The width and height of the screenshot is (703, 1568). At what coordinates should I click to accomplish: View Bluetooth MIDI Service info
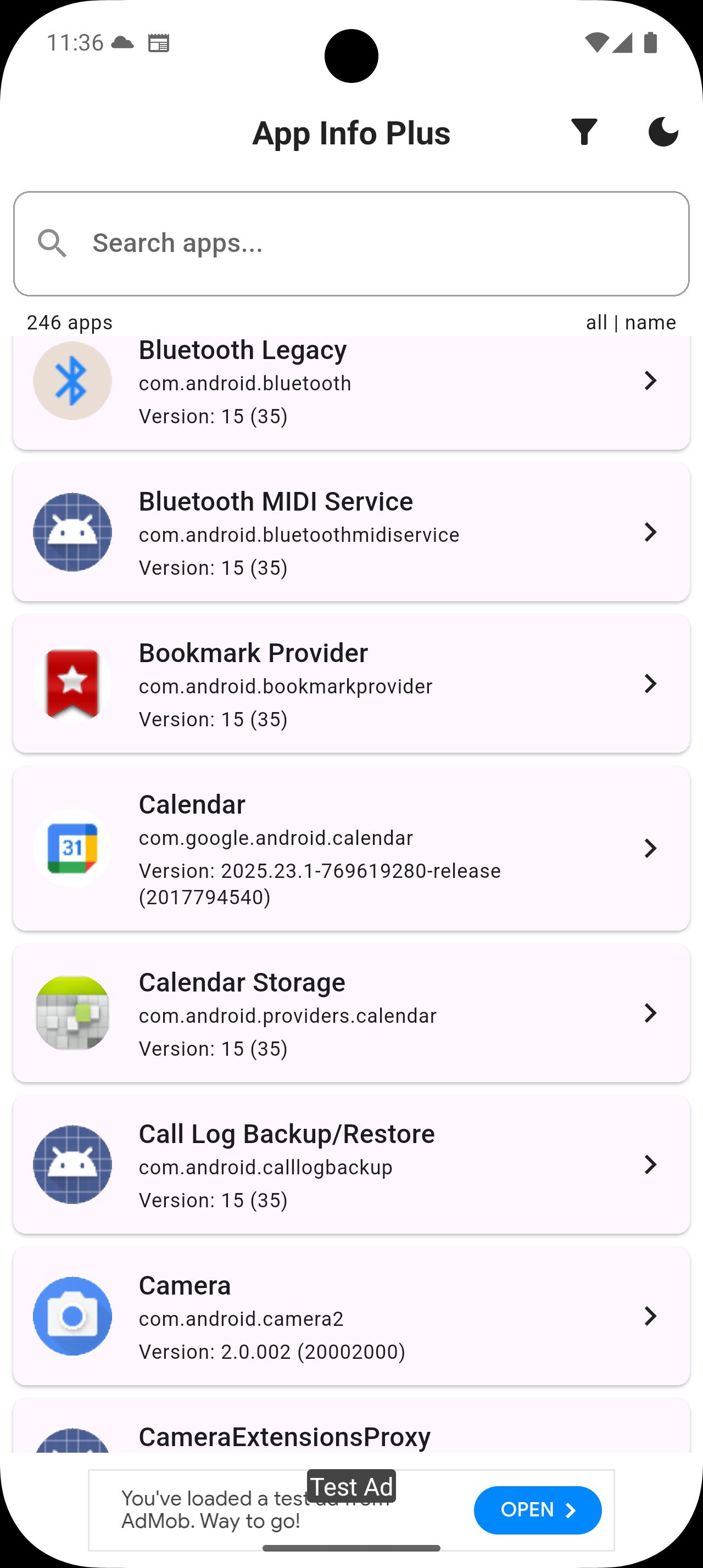pyautogui.click(x=351, y=532)
